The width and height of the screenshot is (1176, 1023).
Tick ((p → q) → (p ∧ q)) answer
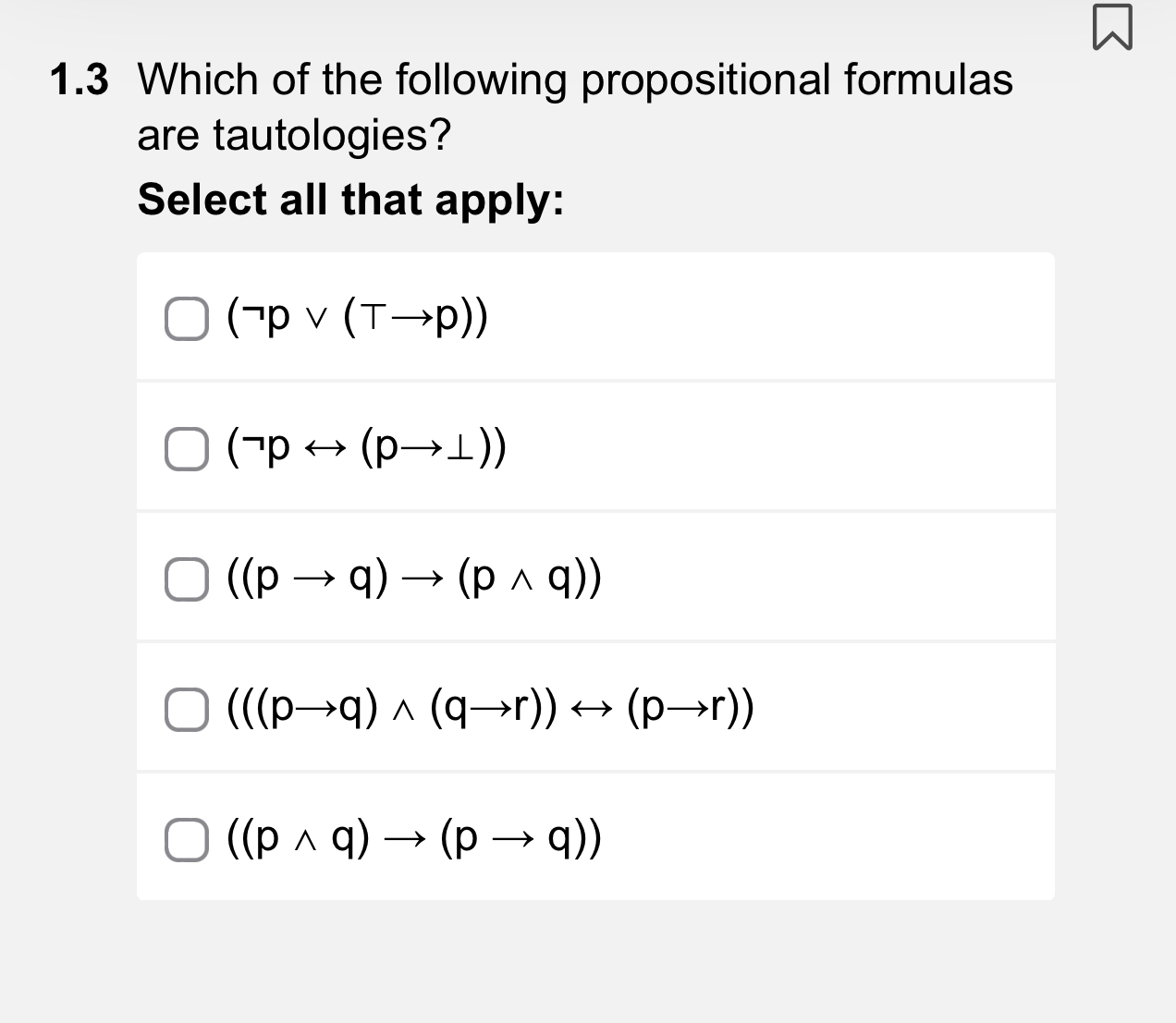pyautogui.click(x=186, y=579)
